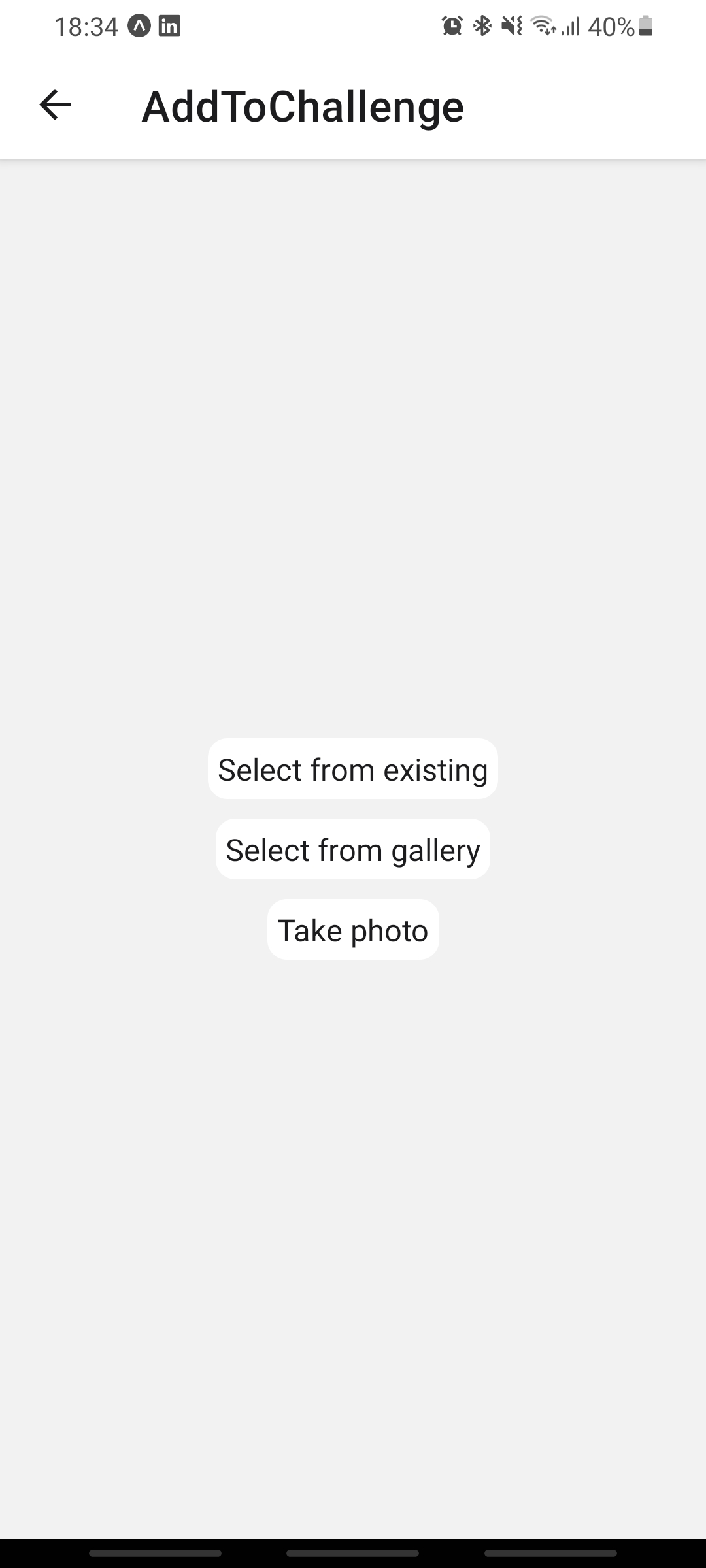Image resolution: width=706 pixels, height=1568 pixels.
Task: Select from gallery
Action: pos(352,849)
